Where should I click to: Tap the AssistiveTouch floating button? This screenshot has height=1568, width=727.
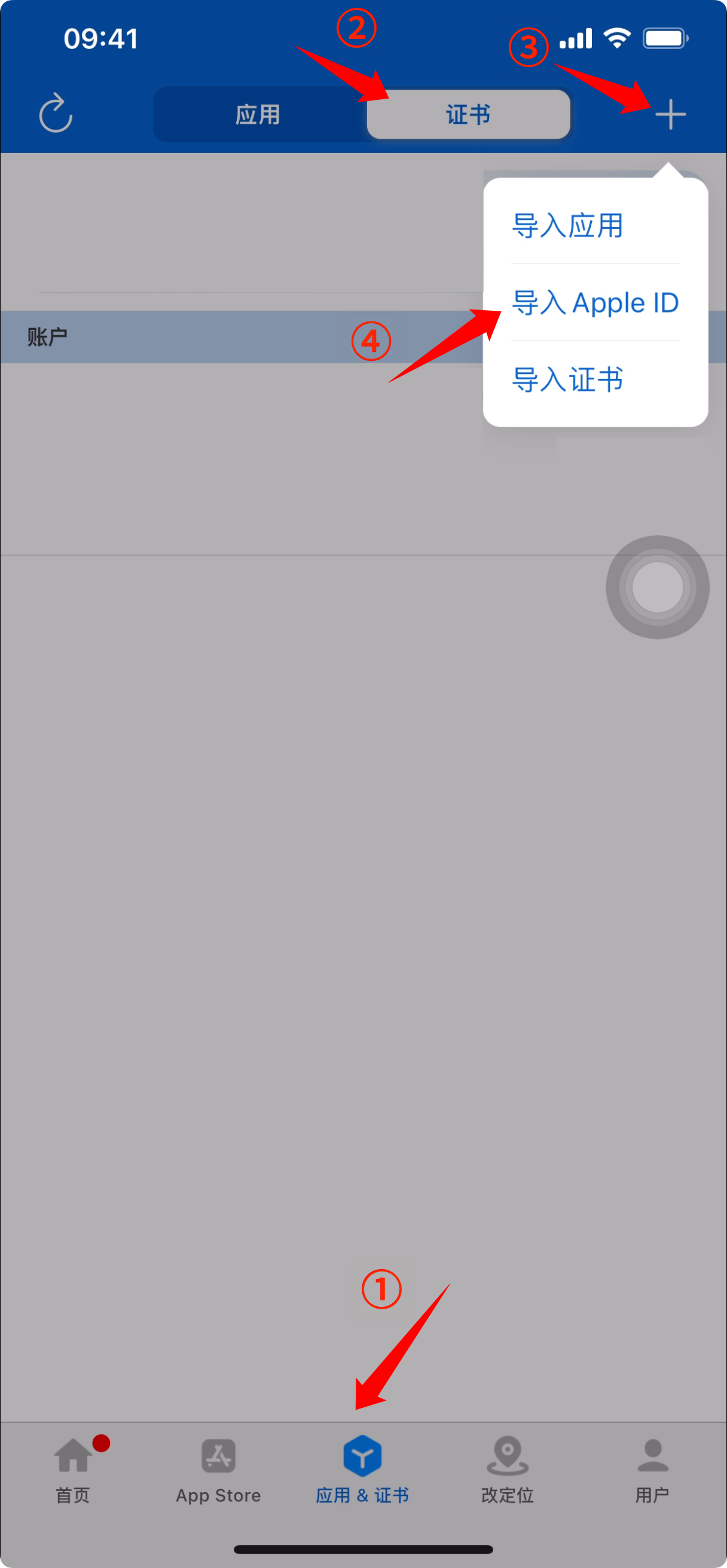point(657,587)
